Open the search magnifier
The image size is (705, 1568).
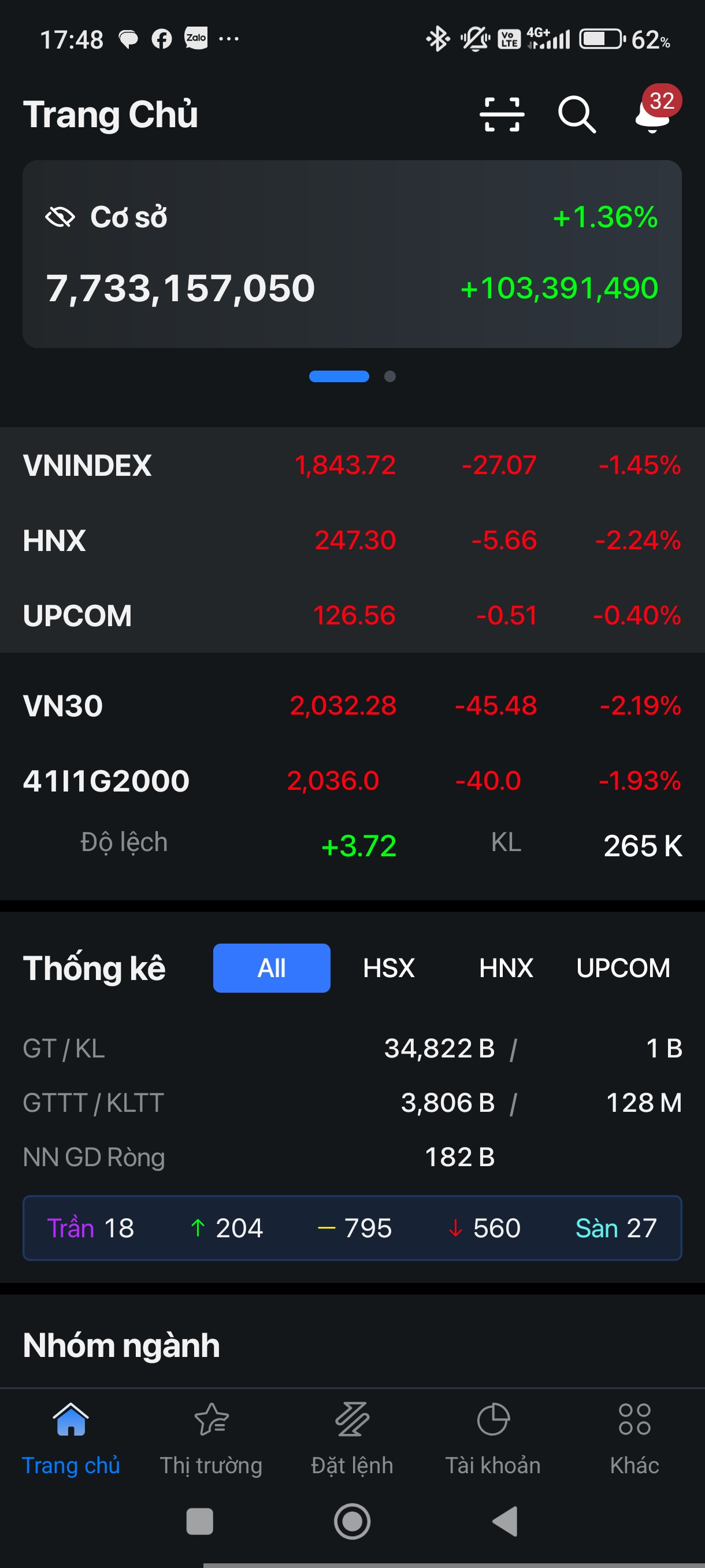576,114
